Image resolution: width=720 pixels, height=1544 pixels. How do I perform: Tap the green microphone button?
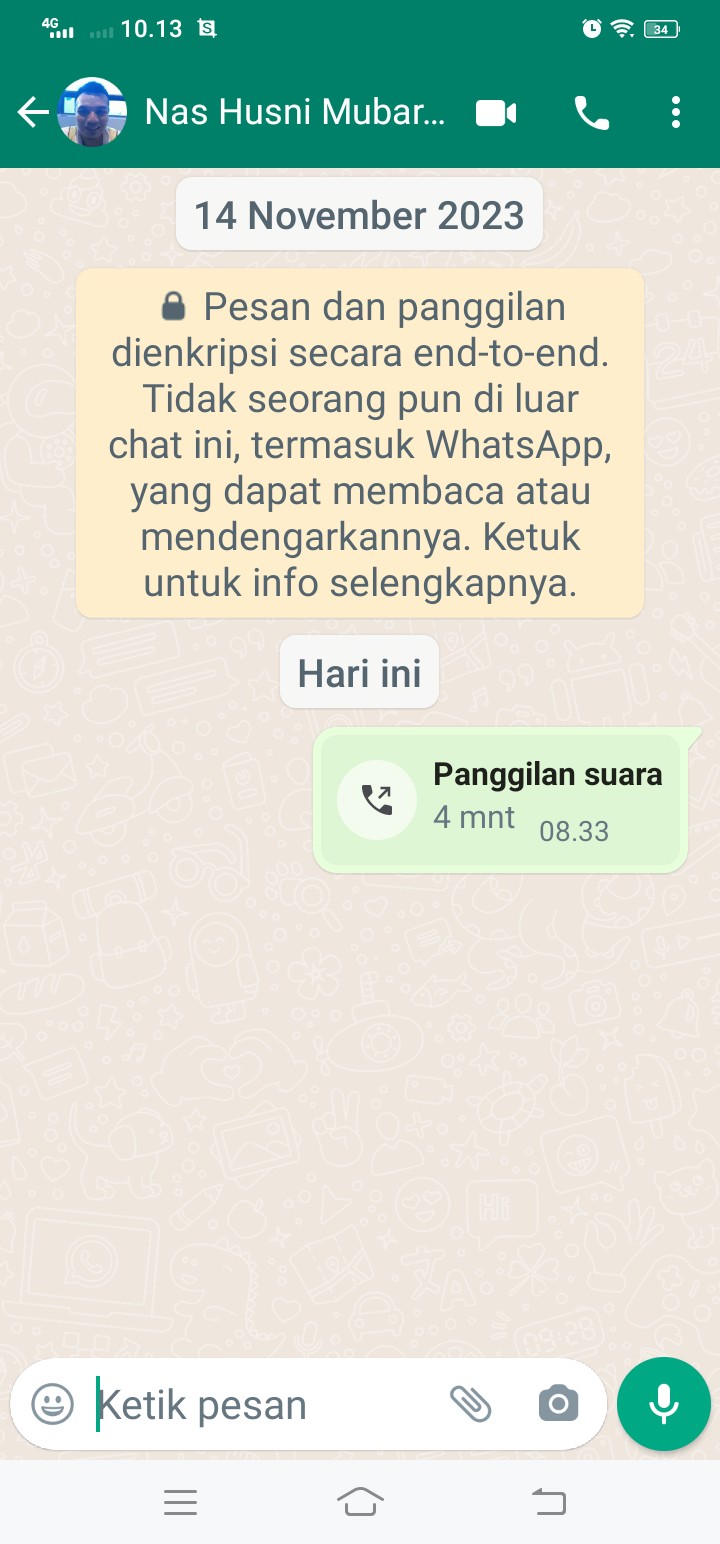pos(664,1404)
